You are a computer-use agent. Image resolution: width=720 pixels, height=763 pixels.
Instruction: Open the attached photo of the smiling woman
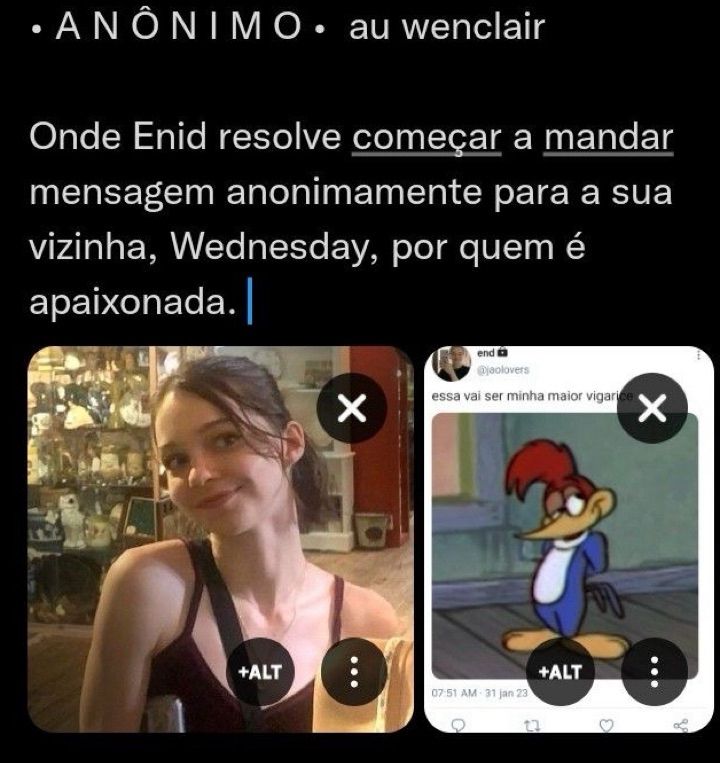(x=200, y=530)
